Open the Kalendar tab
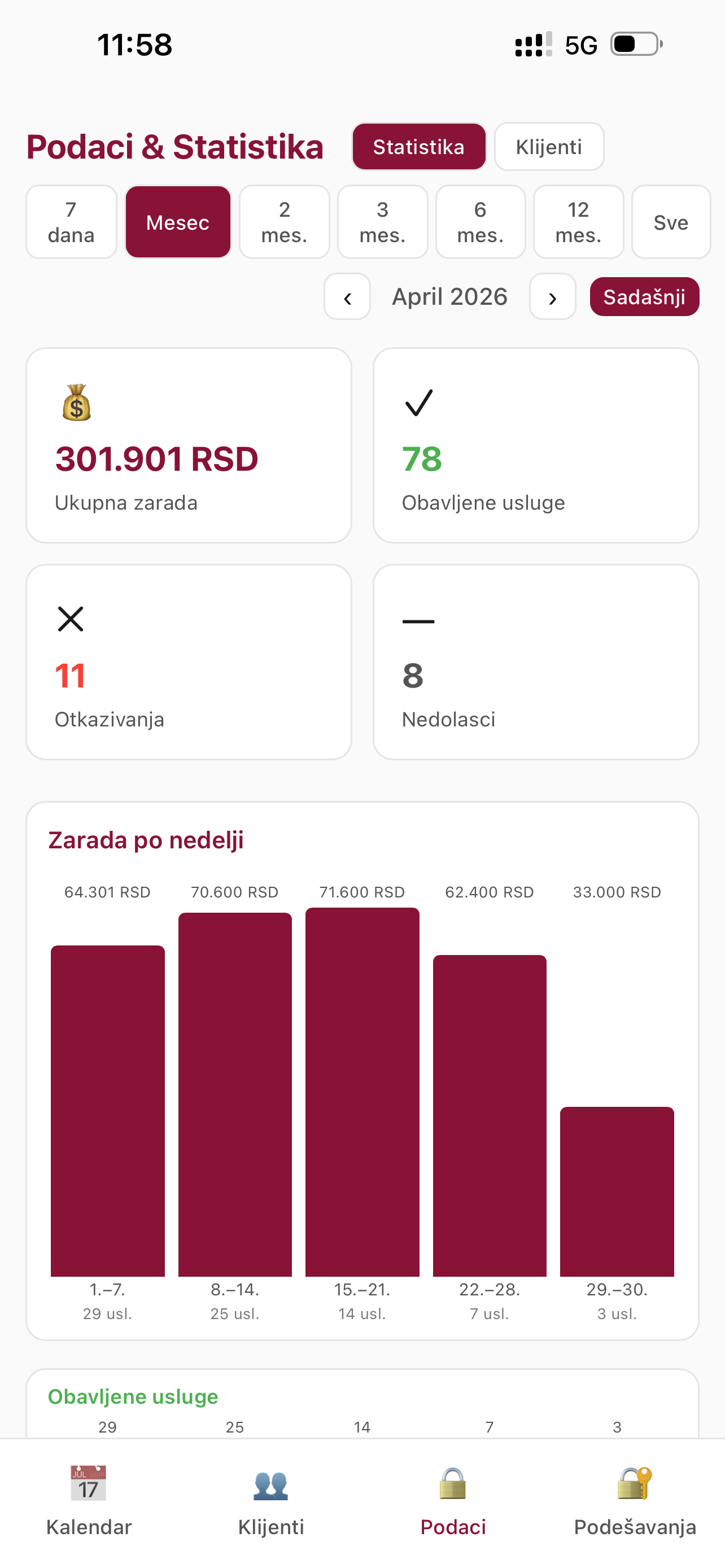725x1568 pixels. tap(89, 1501)
